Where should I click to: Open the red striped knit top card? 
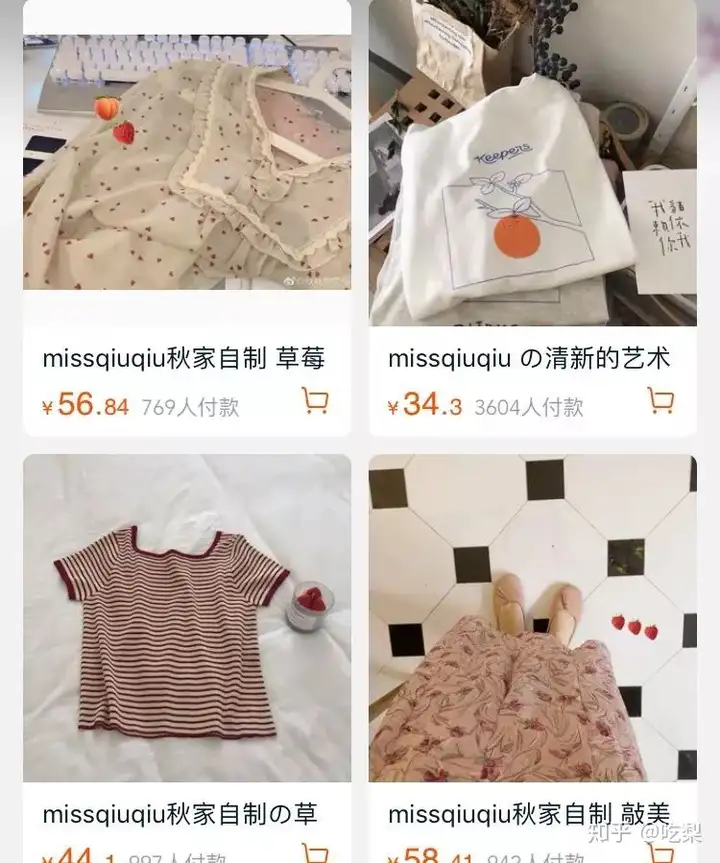(187, 618)
